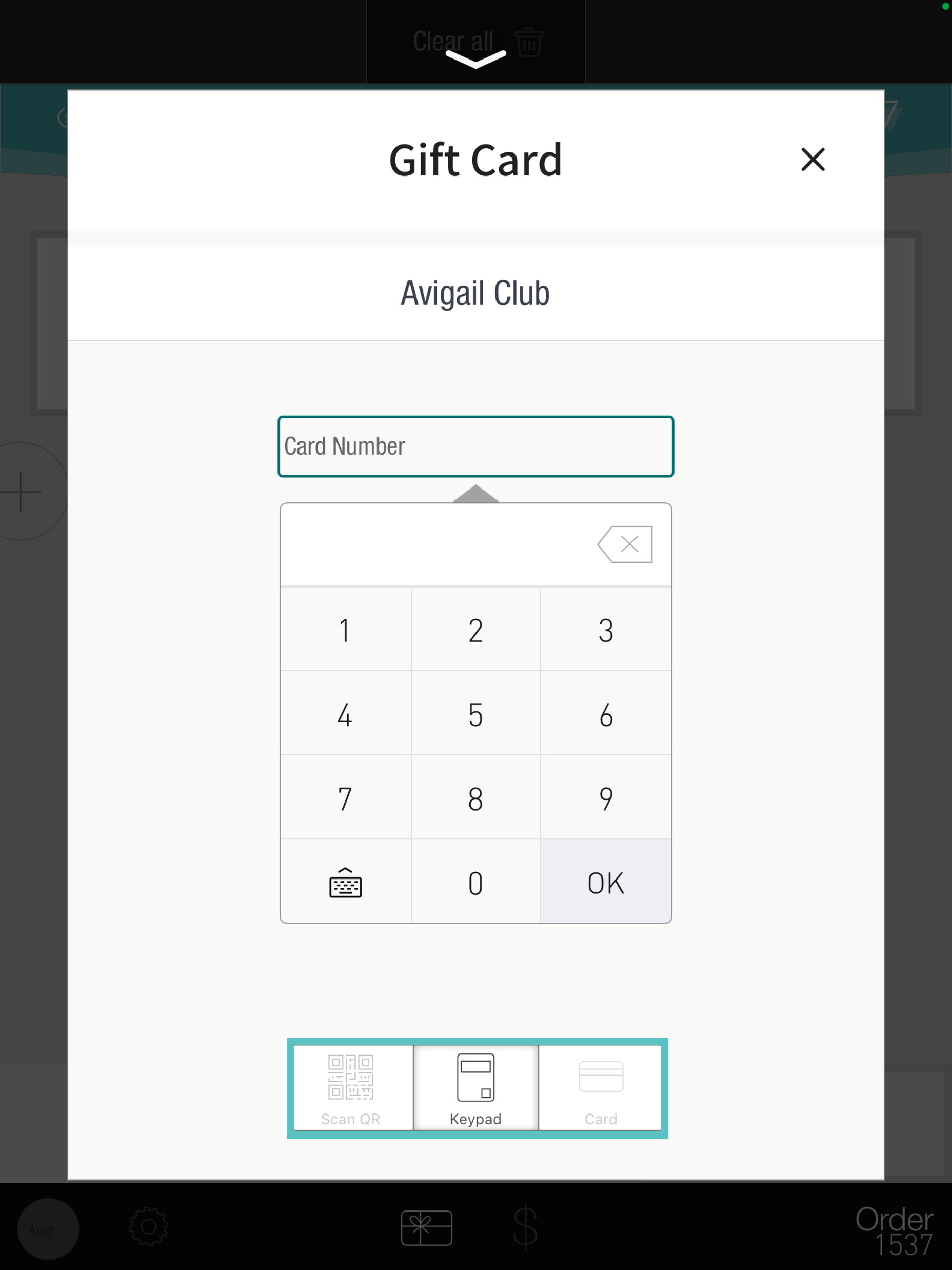Enter digit 2 on the keypad
This screenshot has width=952, height=1270.
point(475,630)
